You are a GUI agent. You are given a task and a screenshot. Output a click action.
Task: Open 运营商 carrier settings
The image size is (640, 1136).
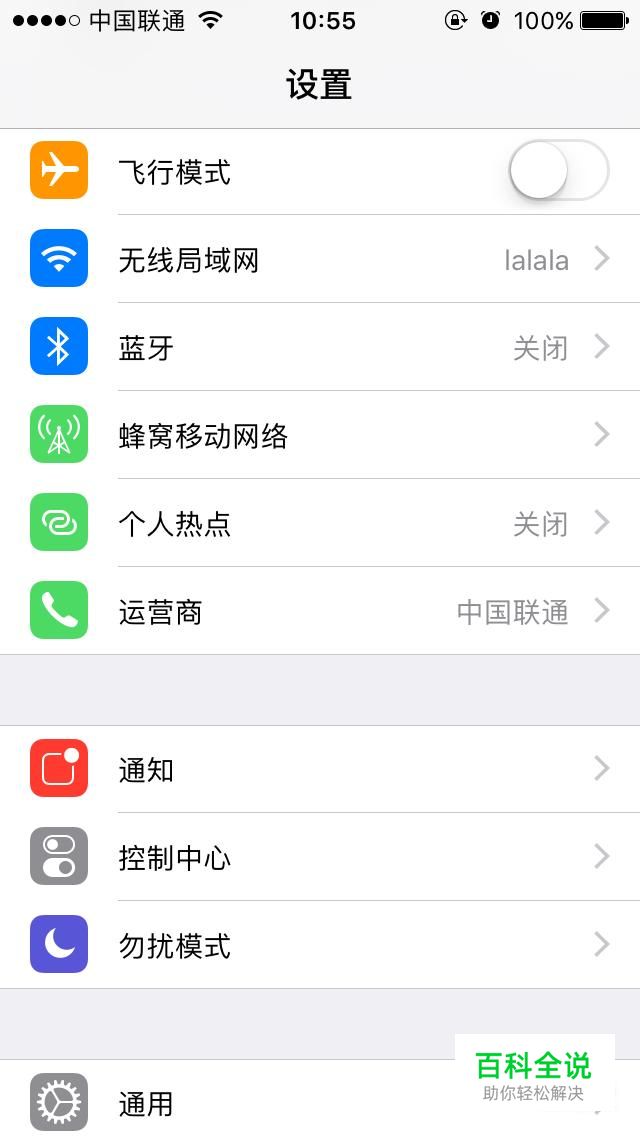click(320, 611)
